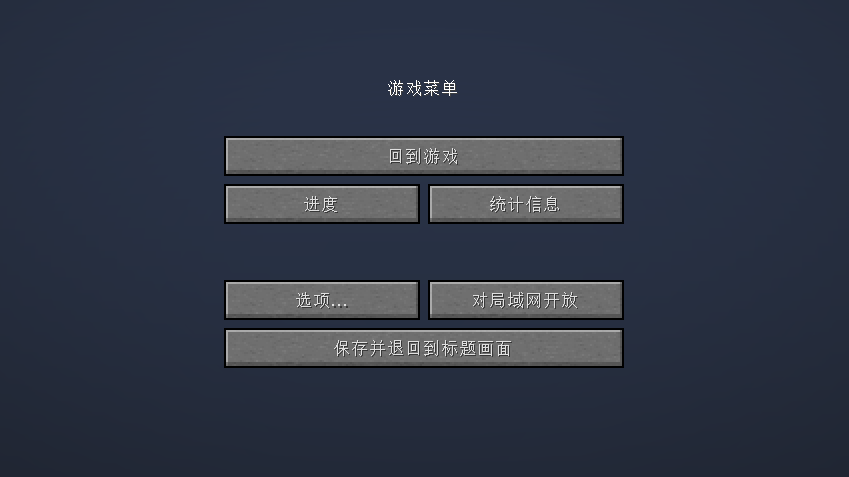
Task: Open the 进度 advancements screen
Action: (322, 204)
